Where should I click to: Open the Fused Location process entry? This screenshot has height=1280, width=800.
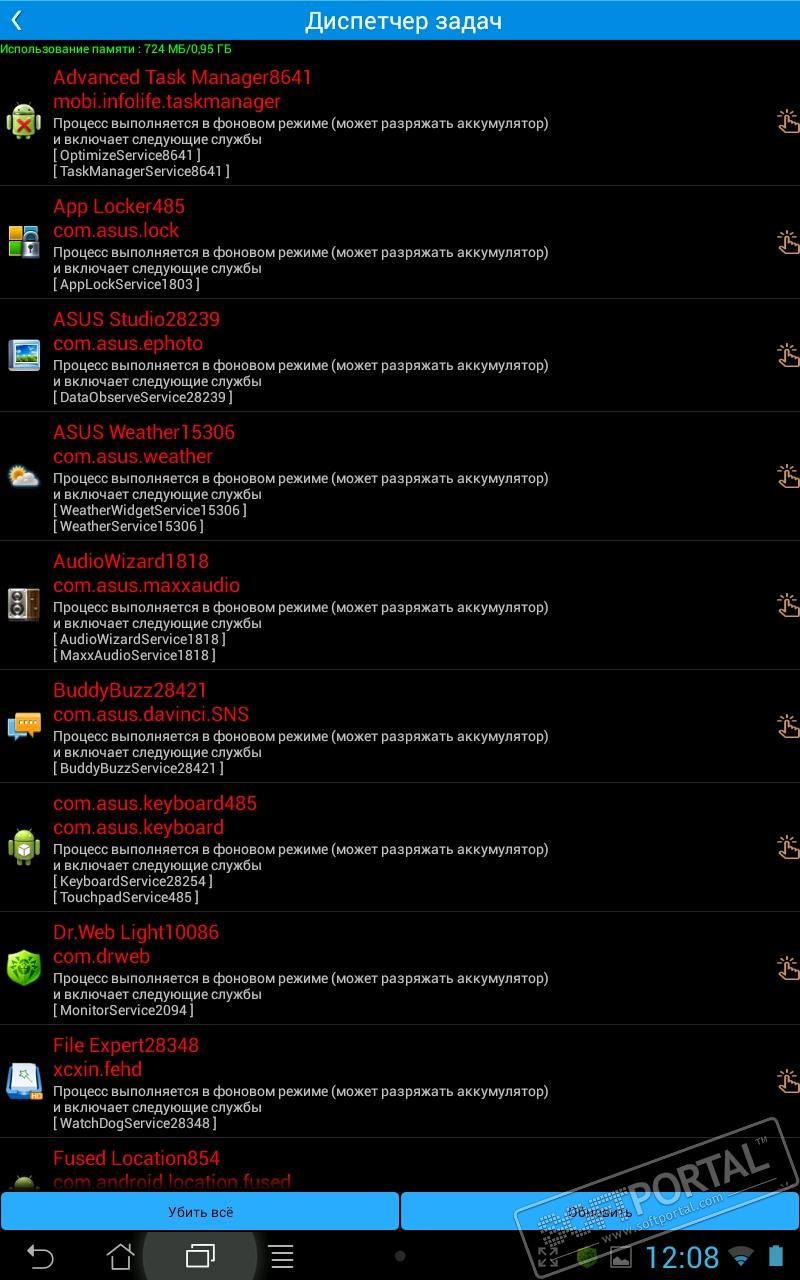pos(300,1168)
